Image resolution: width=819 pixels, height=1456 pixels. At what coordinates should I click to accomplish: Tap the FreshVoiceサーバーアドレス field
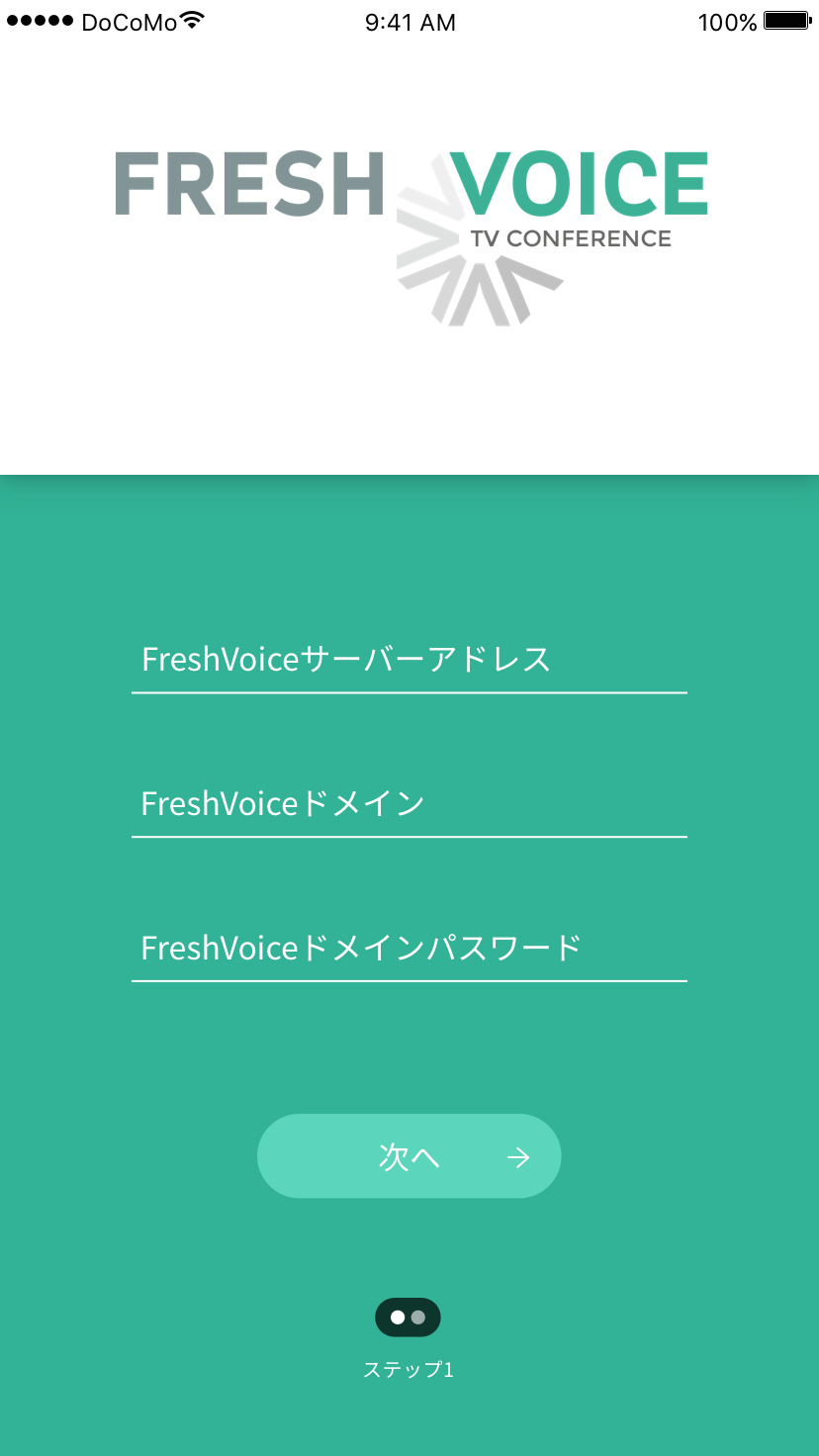click(409, 660)
